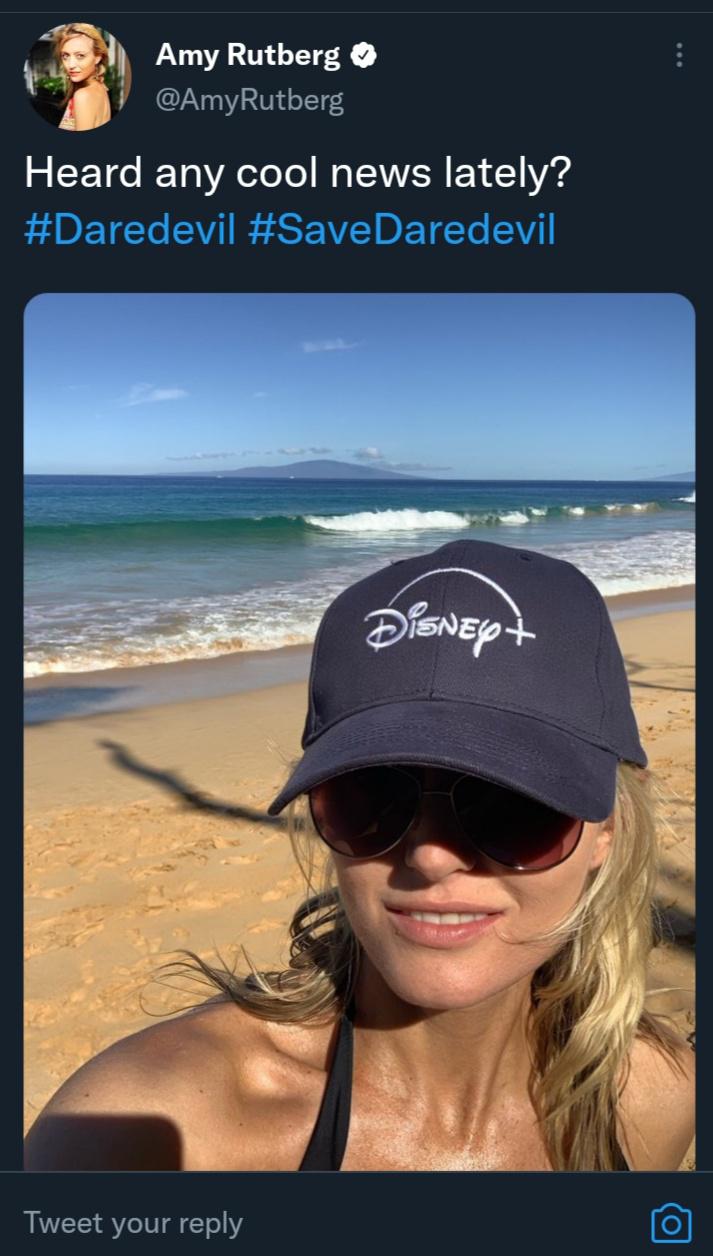Open the #SaveDaredevil hashtag

pyautogui.click(x=401, y=229)
